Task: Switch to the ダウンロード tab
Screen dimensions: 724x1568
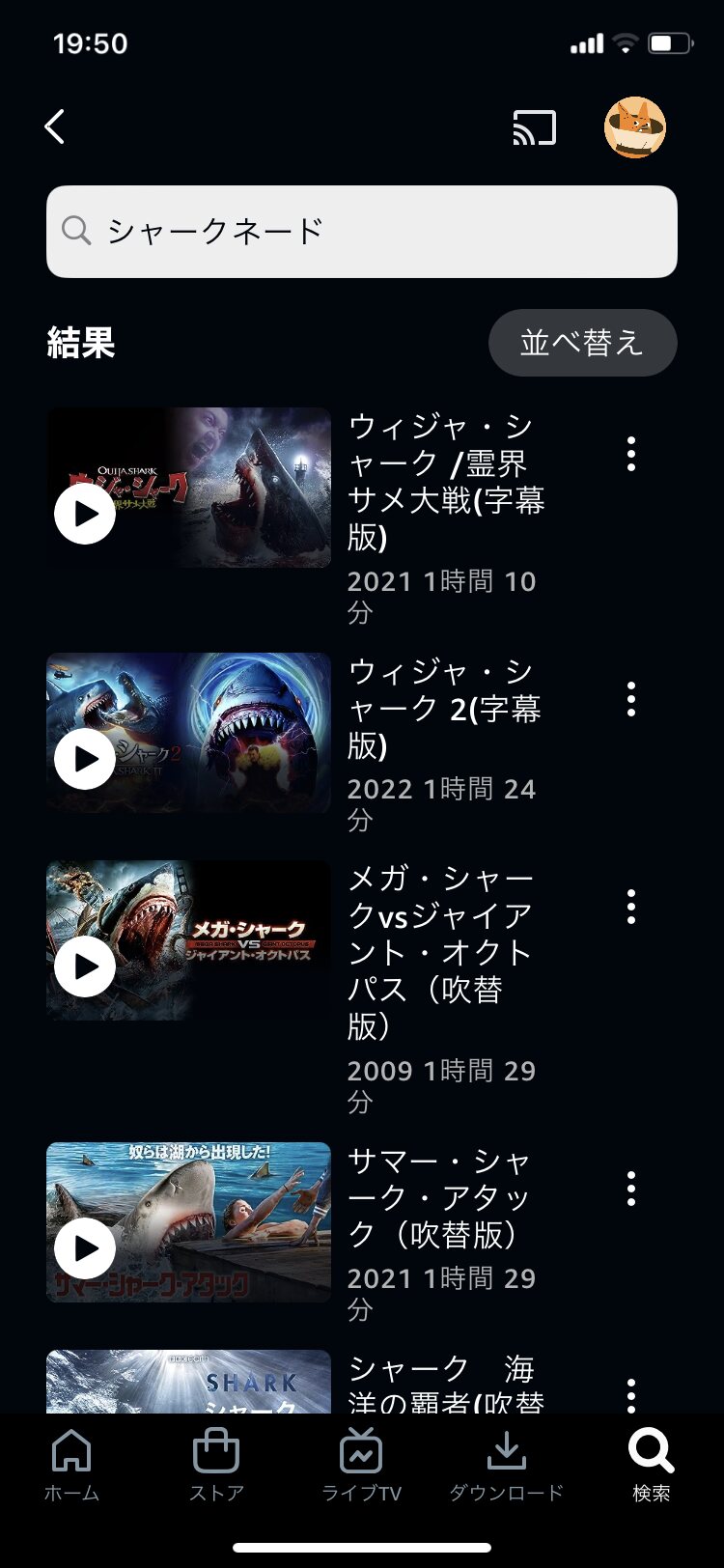Action: [x=506, y=1465]
